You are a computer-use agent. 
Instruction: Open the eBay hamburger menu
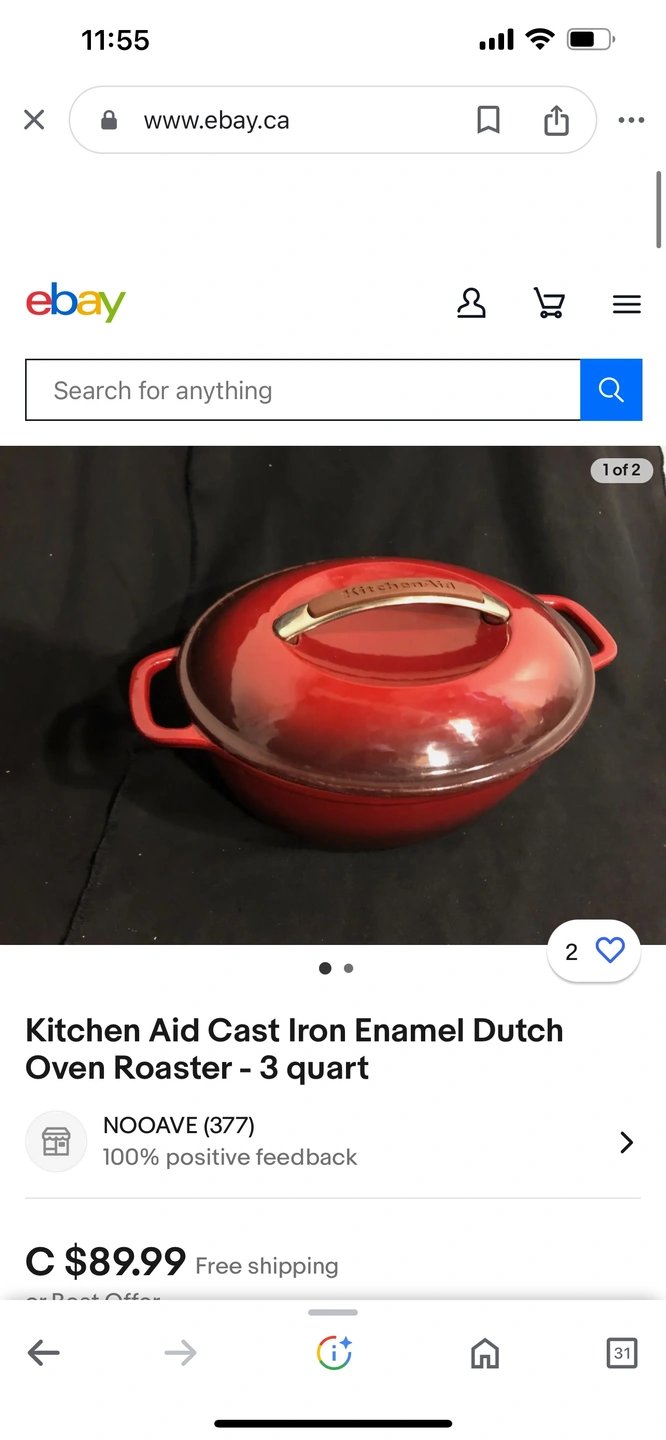[x=627, y=304]
